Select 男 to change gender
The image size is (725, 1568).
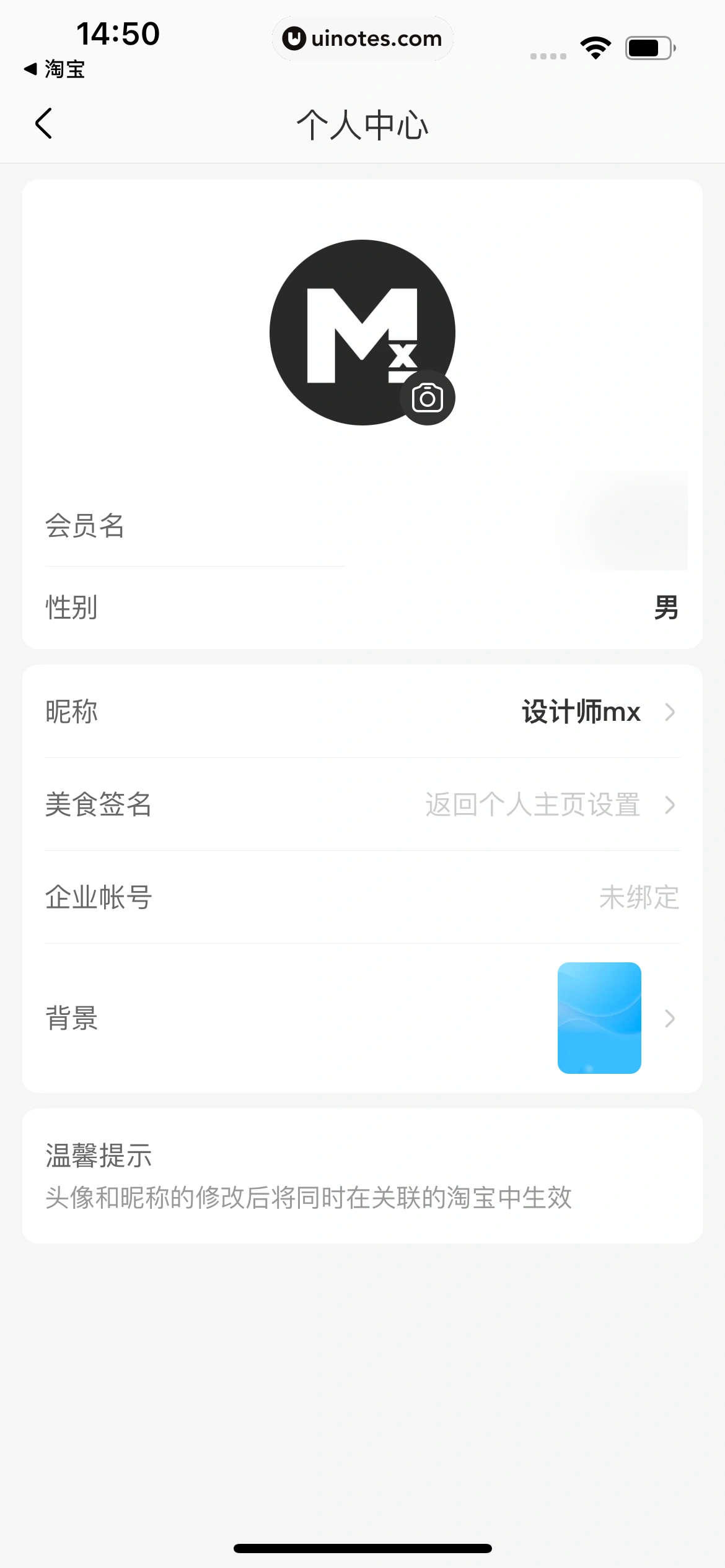664,608
